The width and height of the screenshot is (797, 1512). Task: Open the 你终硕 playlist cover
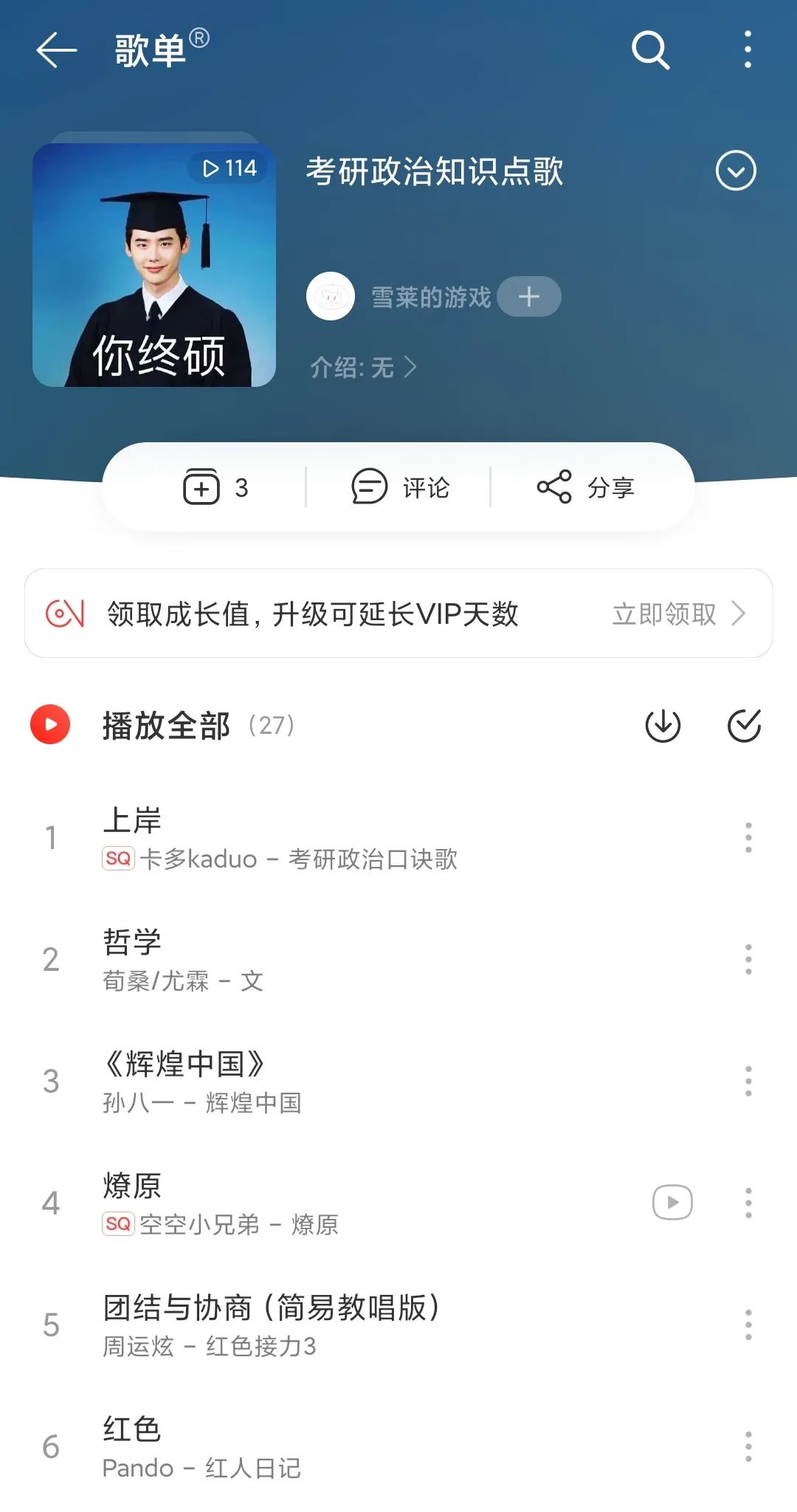(x=154, y=264)
